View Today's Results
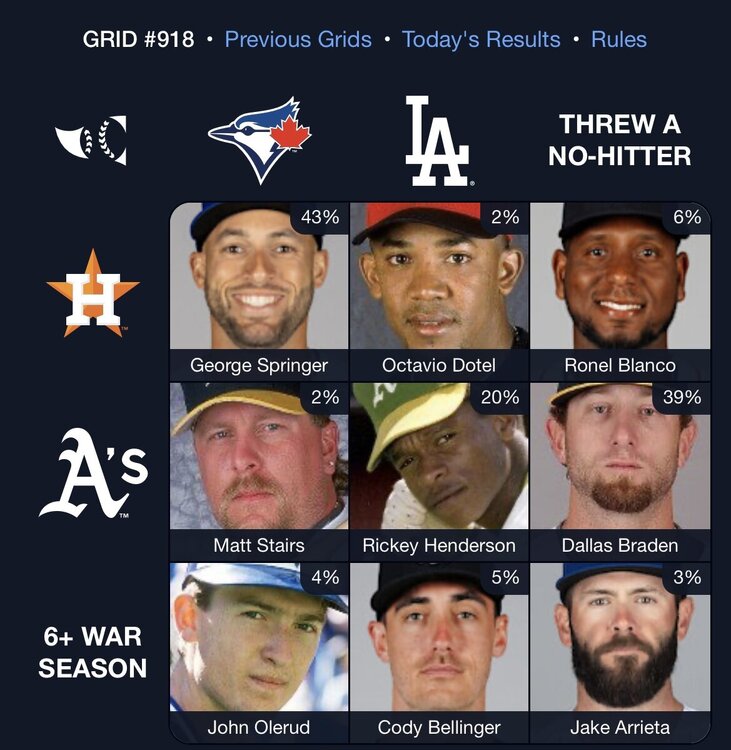Image resolution: width=731 pixels, height=750 pixels. [481, 40]
